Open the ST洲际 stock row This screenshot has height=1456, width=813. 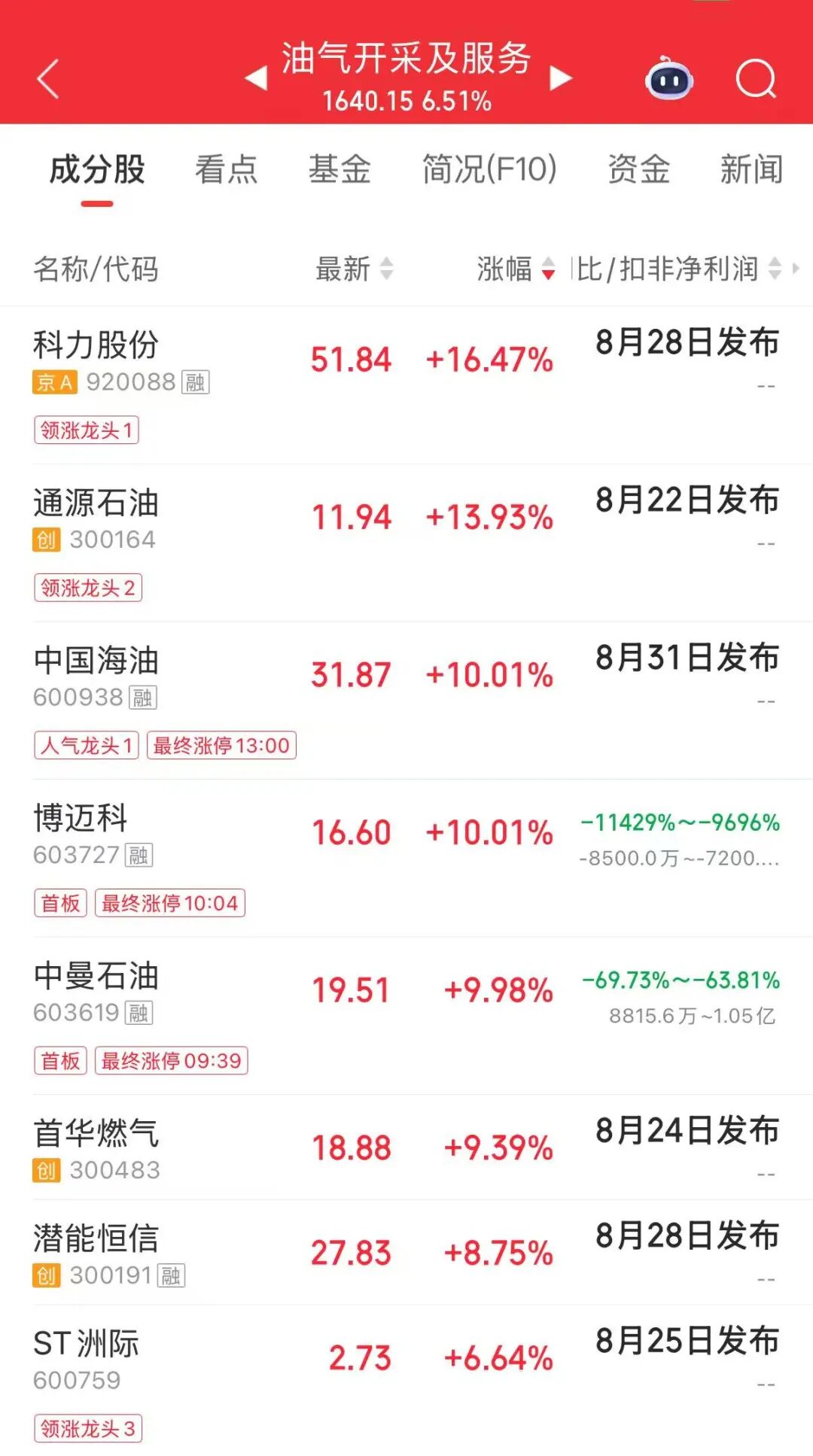pos(406,1381)
